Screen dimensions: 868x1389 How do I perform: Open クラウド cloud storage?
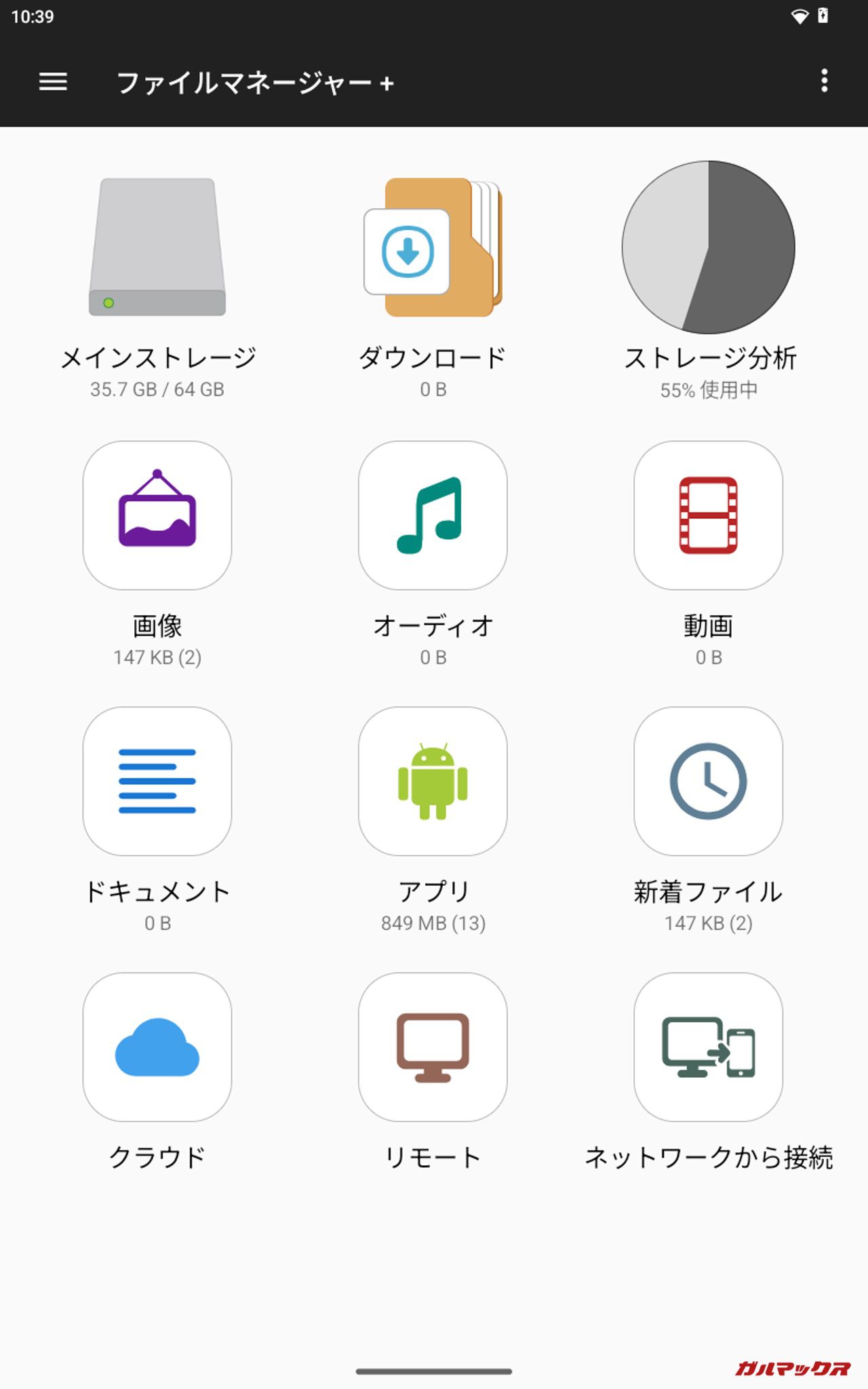[x=157, y=1047]
